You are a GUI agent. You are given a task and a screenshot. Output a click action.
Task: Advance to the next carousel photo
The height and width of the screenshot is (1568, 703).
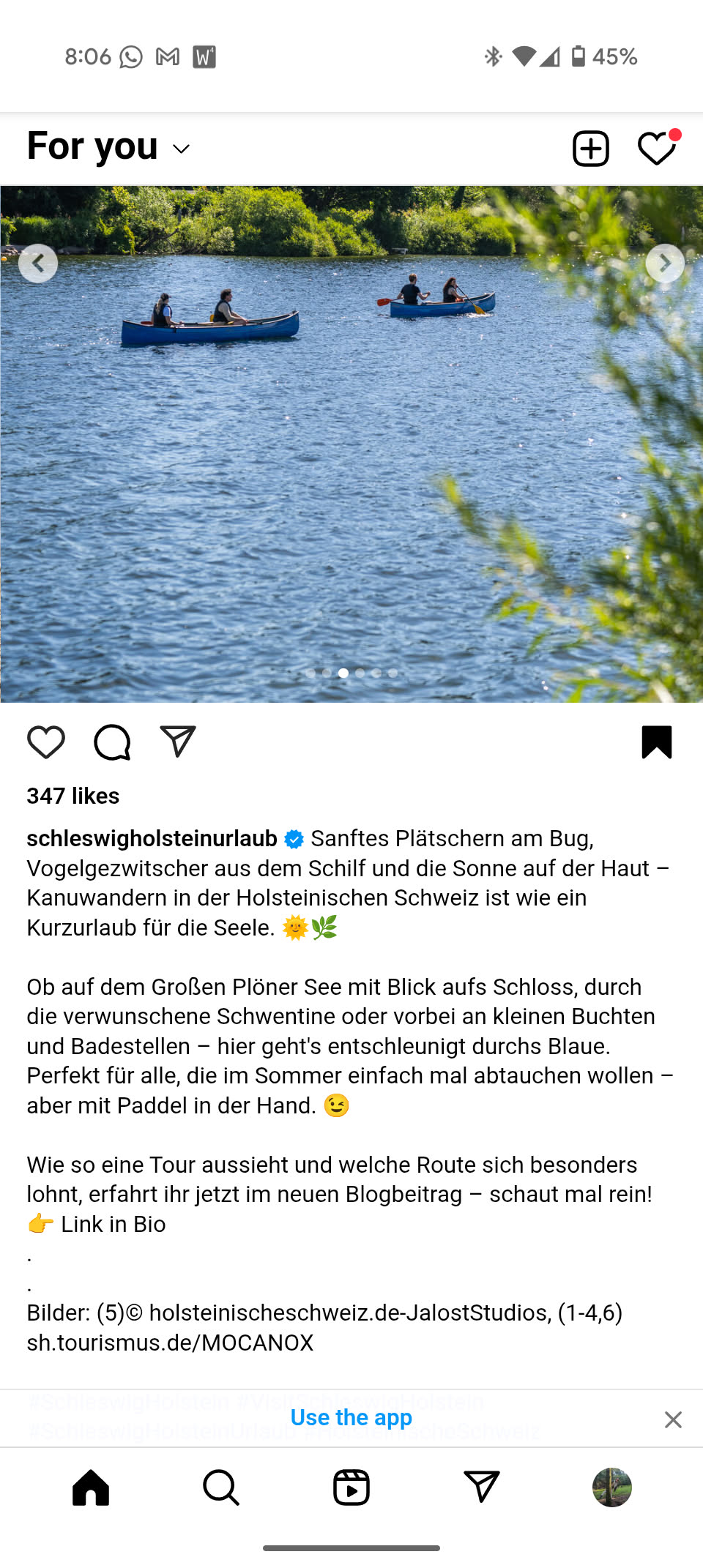click(x=665, y=264)
